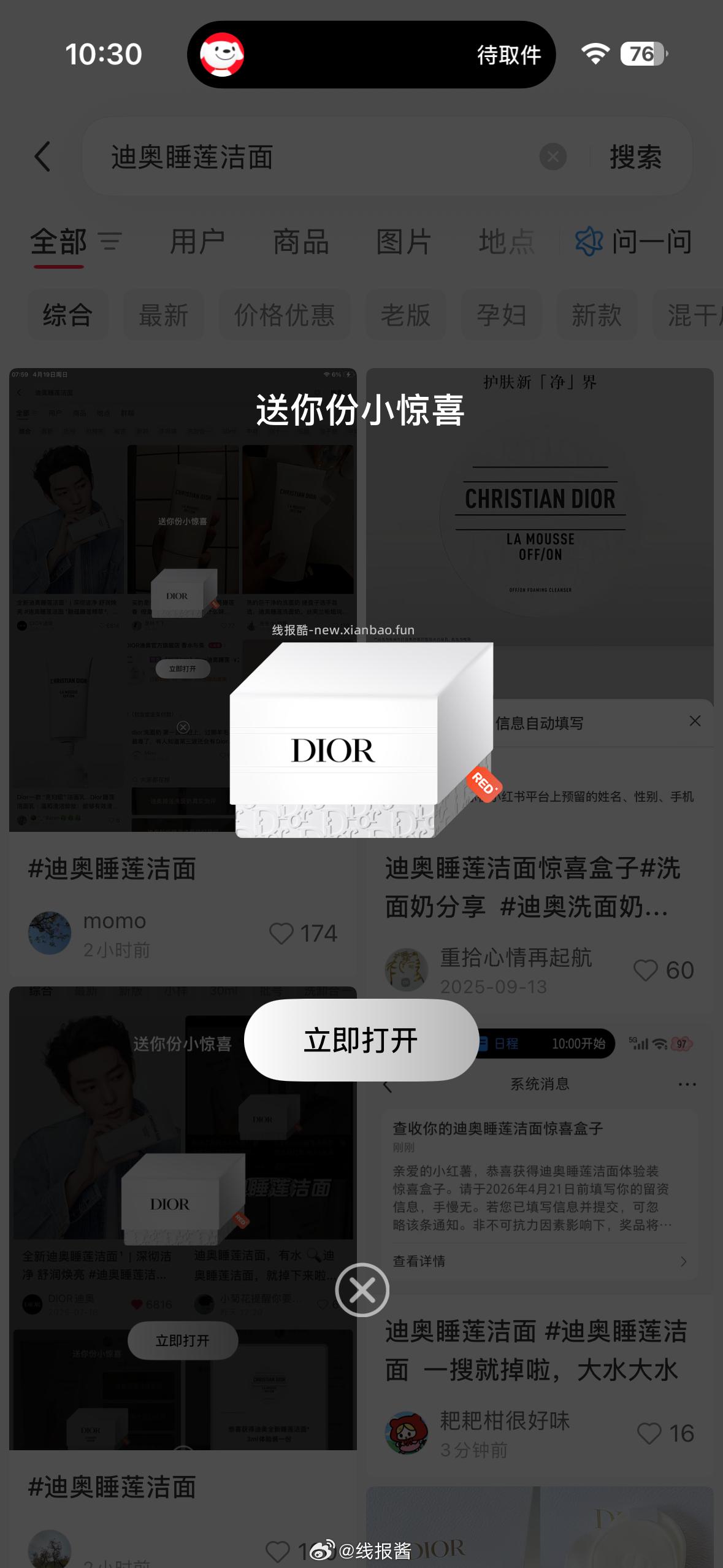Tap the Wi-Fi icon in status bar

[594, 55]
